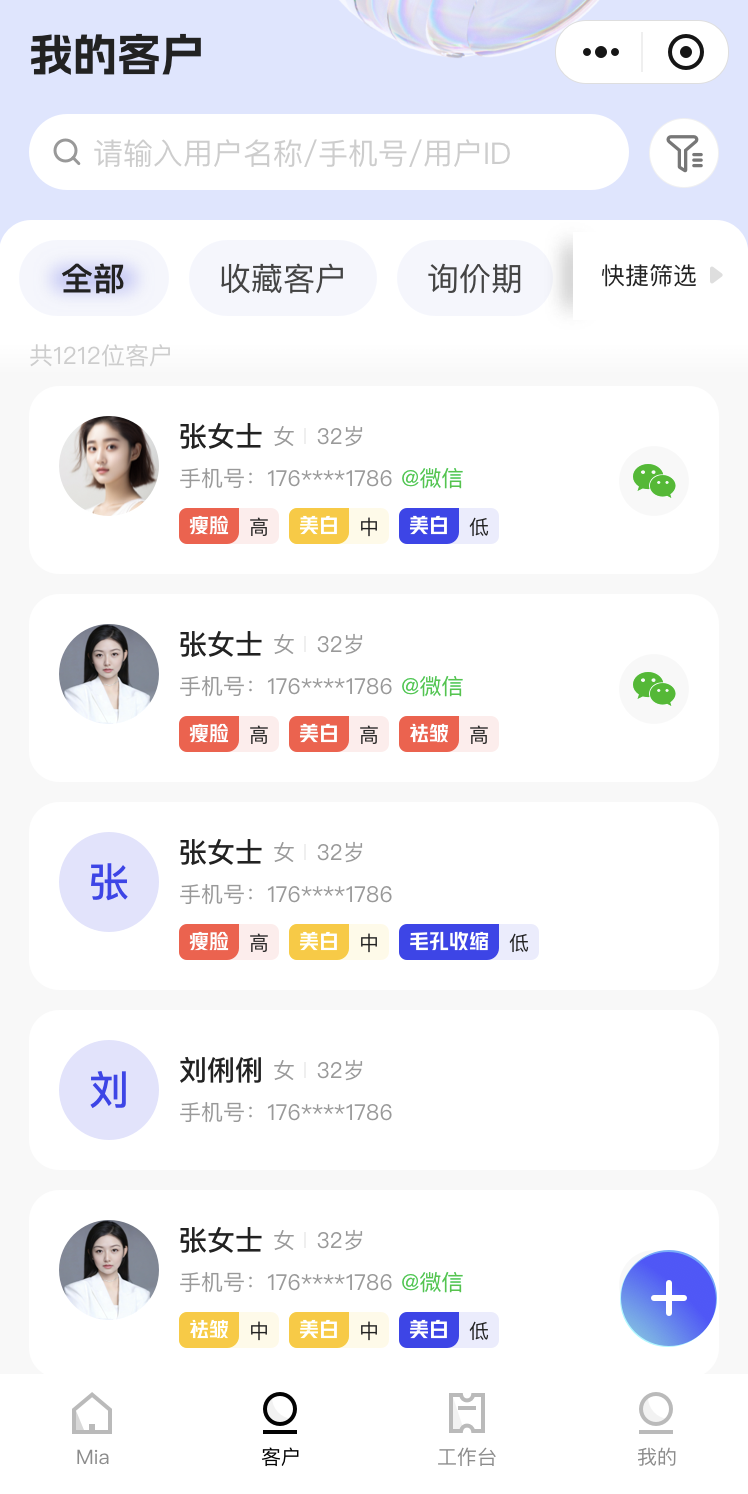This screenshot has width=748, height=1494.
Task: Tap the customer search field
Action: pos(328,153)
